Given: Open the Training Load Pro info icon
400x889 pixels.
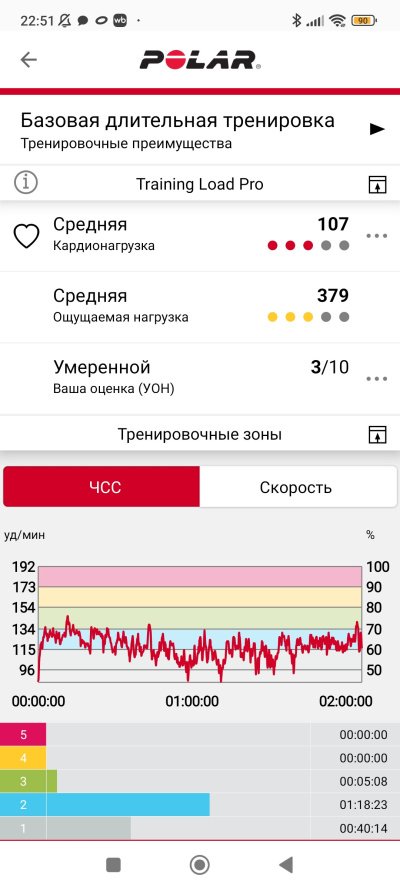Looking at the screenshot, I should [26, 183].
